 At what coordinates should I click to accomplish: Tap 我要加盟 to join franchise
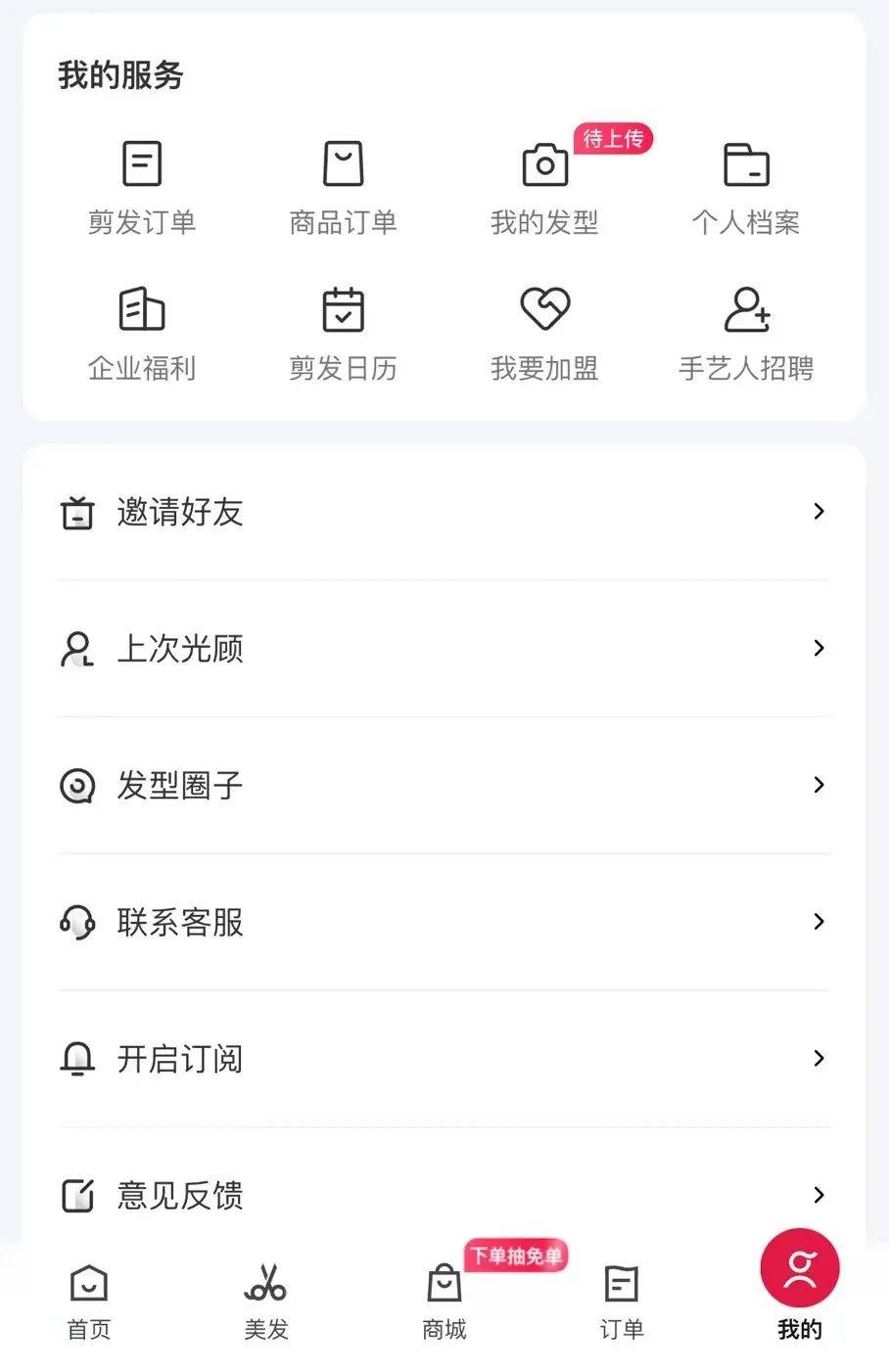[544, 334]
